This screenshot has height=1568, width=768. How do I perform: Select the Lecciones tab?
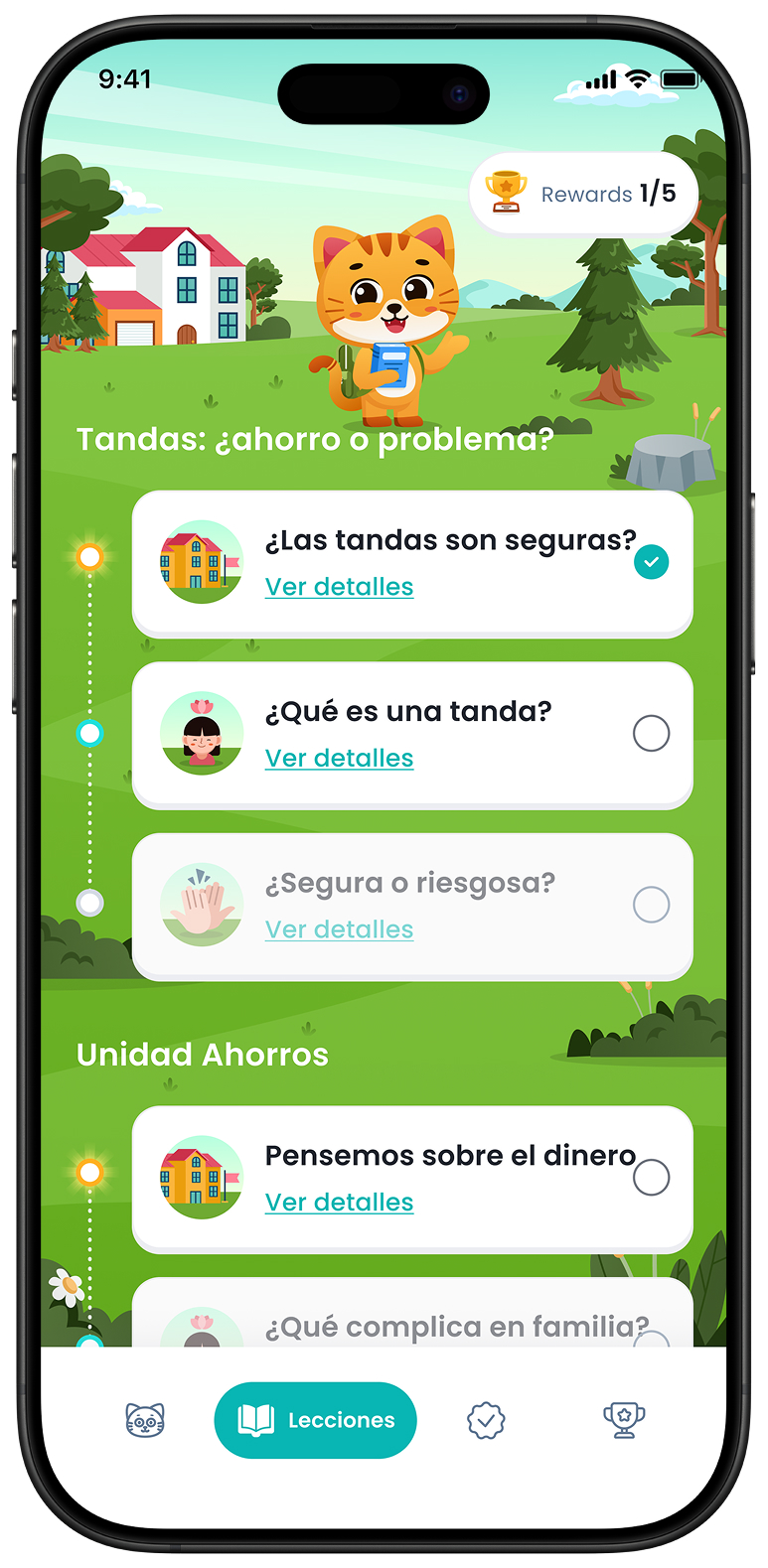[316, 1420]
